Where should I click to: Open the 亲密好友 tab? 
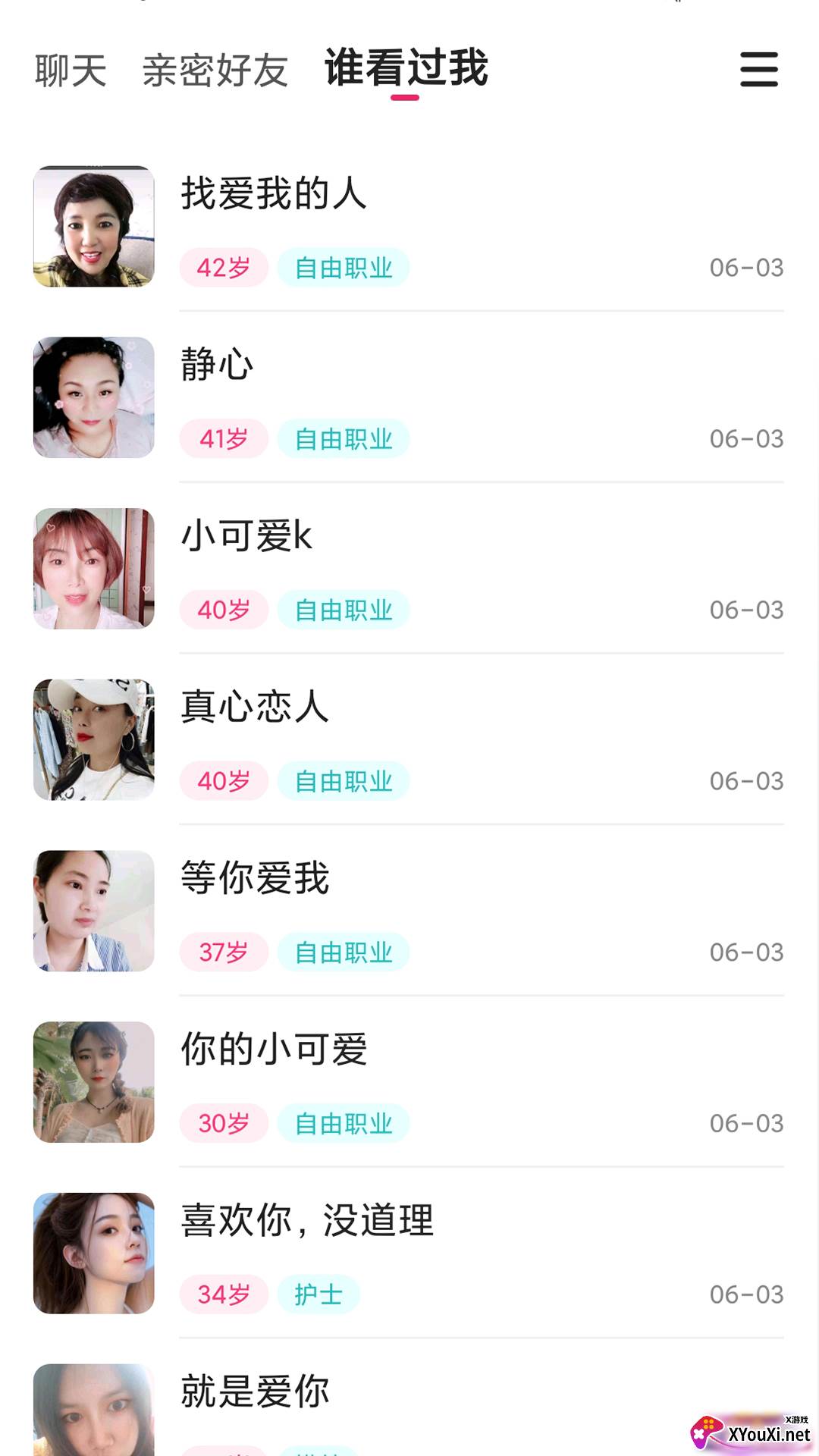click(214, 70)
